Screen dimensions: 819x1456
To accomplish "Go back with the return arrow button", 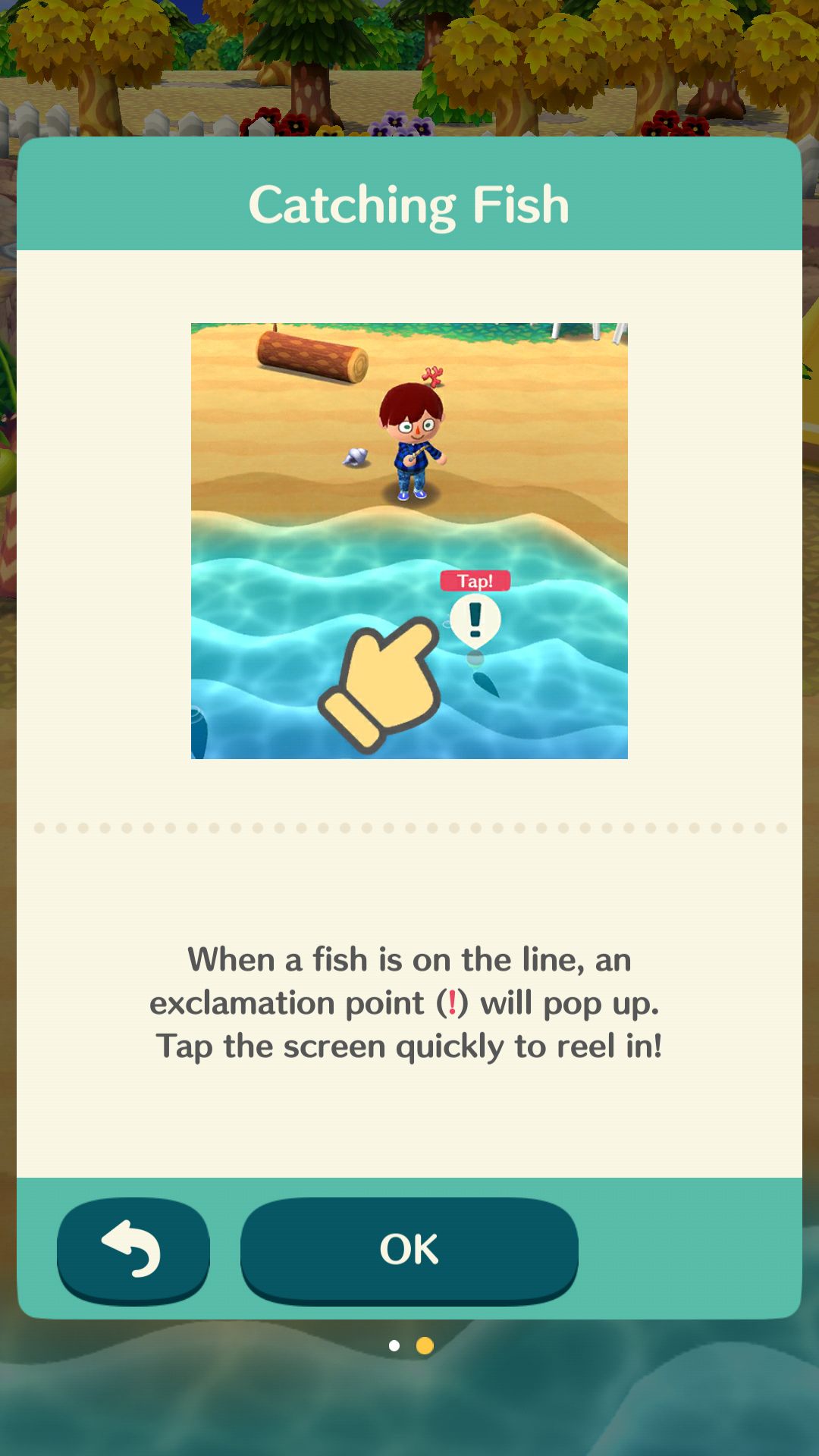I will [x=133, y=1250].
